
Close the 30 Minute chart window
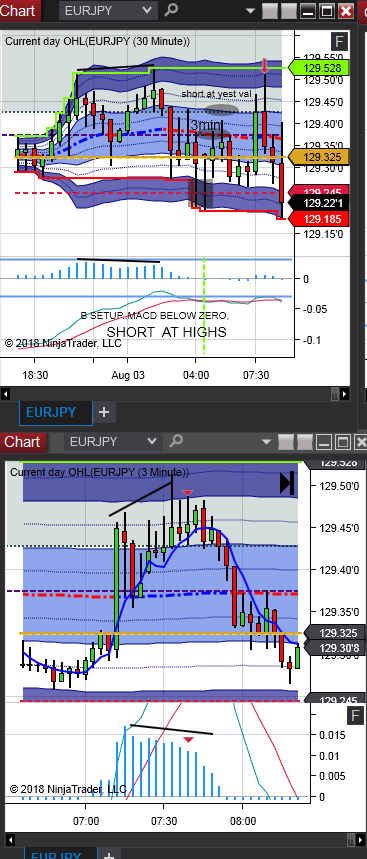346,10
